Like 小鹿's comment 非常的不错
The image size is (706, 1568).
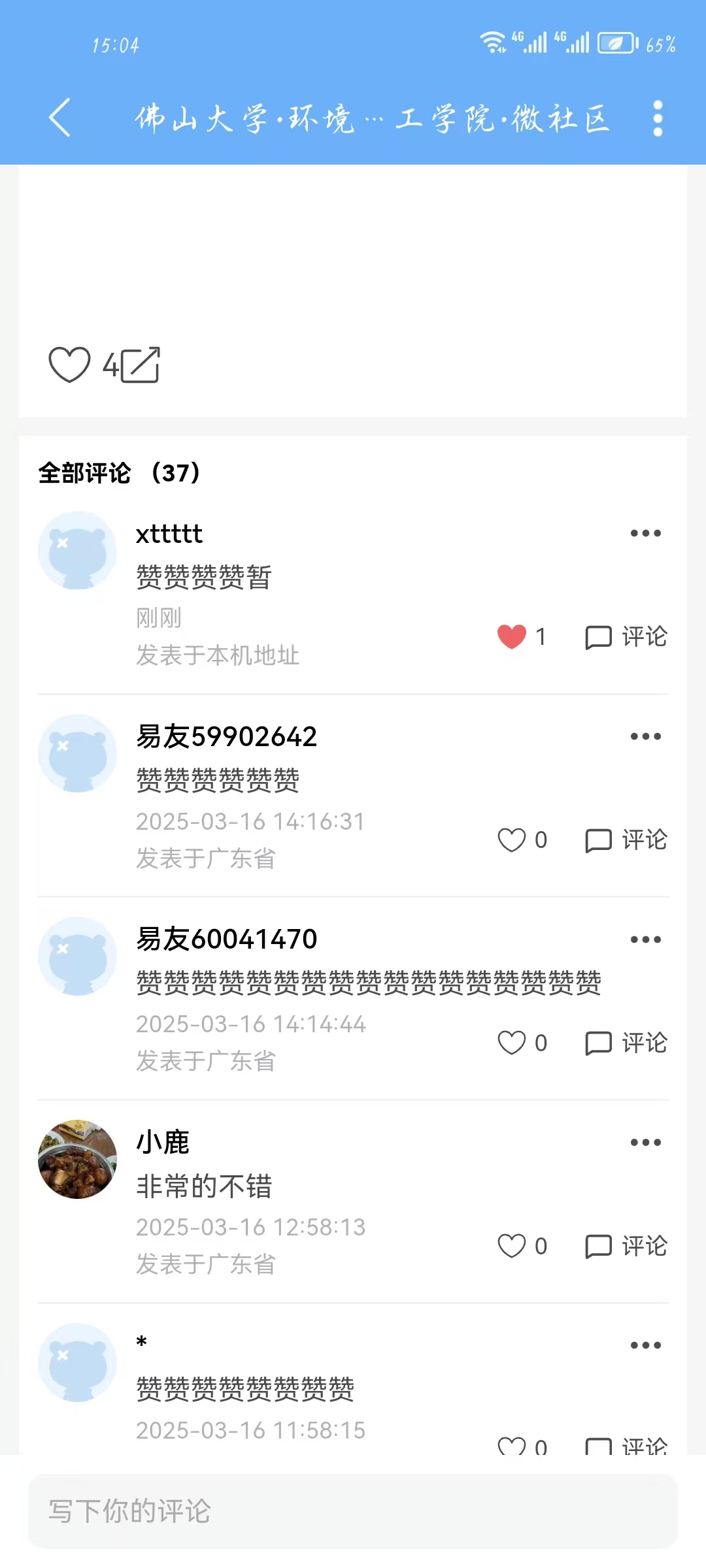pos(511,1246)
